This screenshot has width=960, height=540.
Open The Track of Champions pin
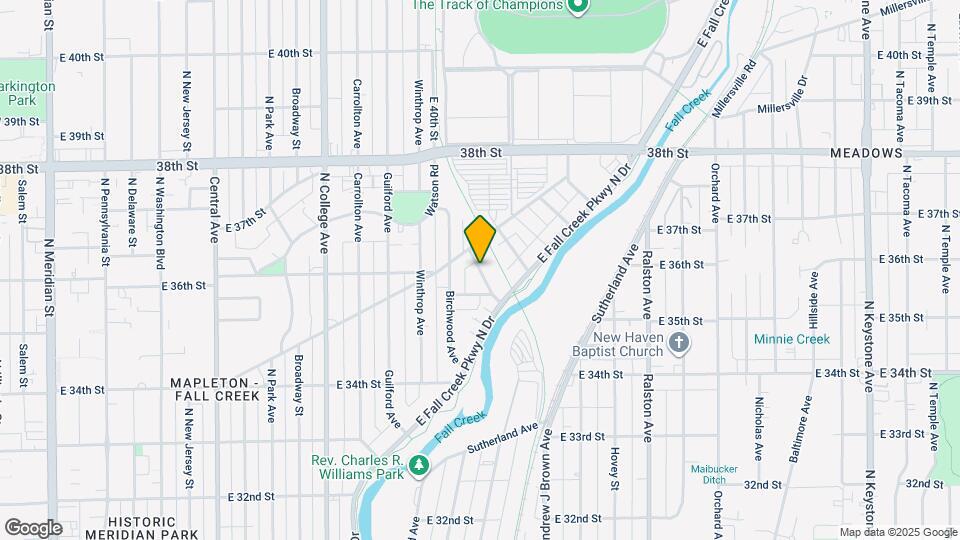point(577,7)
